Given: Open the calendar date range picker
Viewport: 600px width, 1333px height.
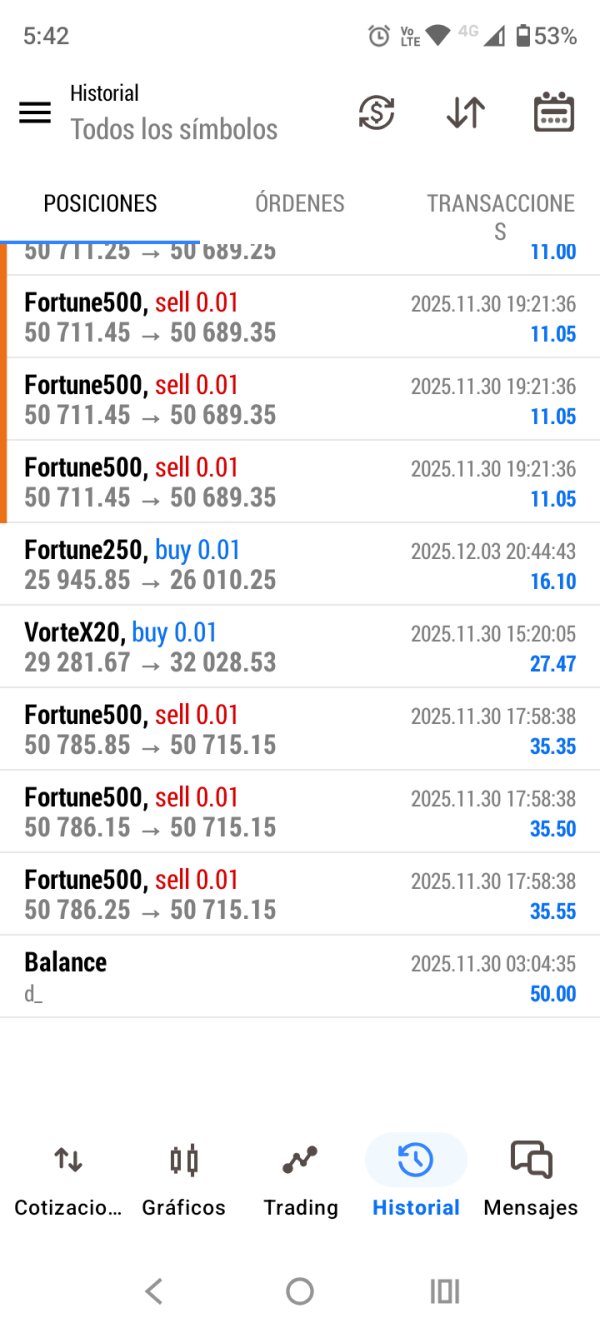Looking at the screenshot, I should pyautogui.click(x=553, y=113).
